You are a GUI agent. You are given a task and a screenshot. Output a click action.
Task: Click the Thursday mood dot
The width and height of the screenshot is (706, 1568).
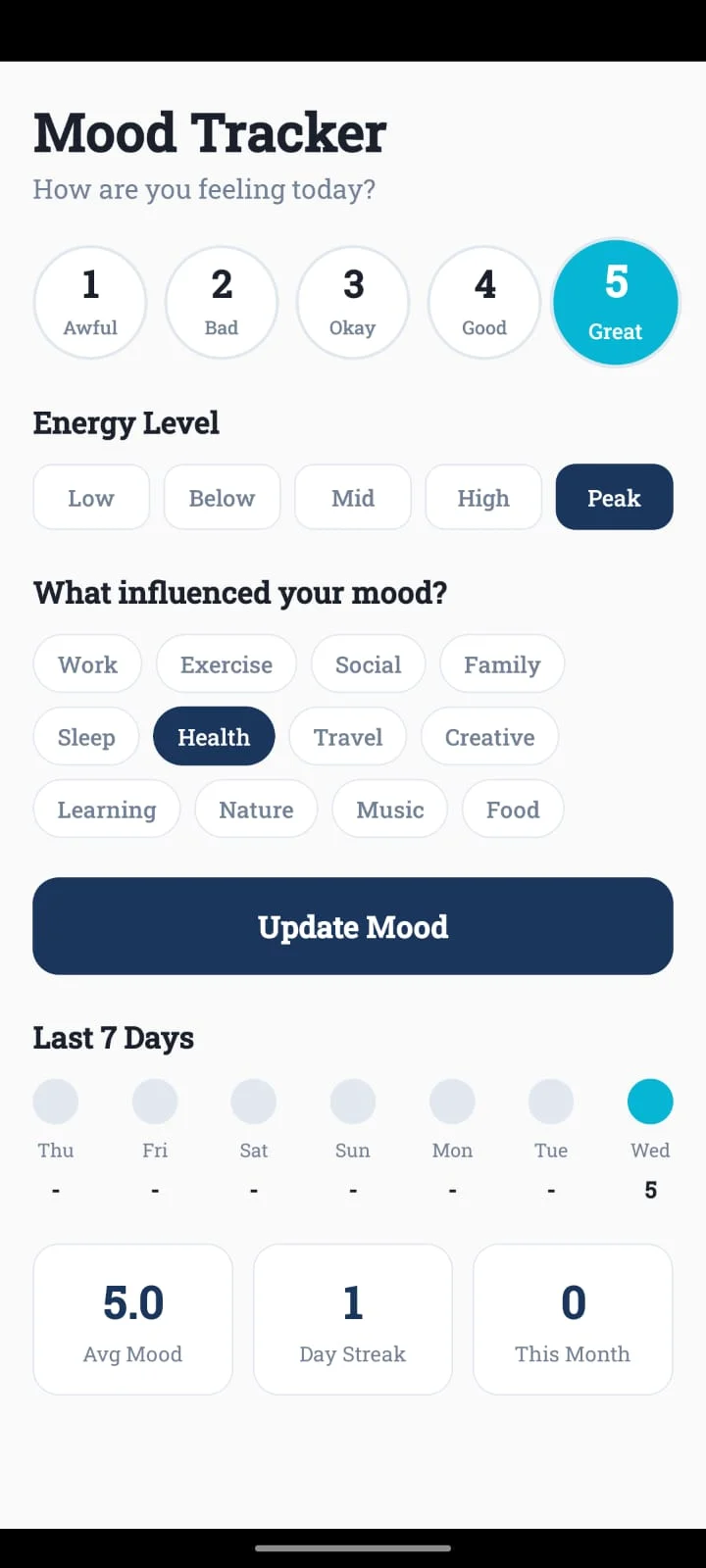[x=55, y=1101]
